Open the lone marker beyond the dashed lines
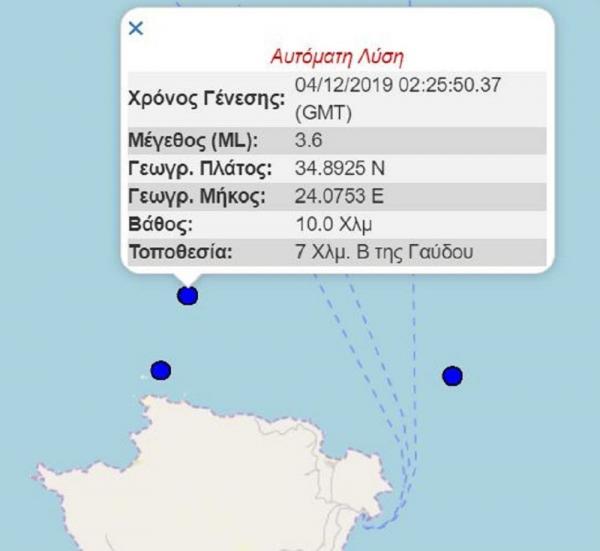 coord(452,376)
